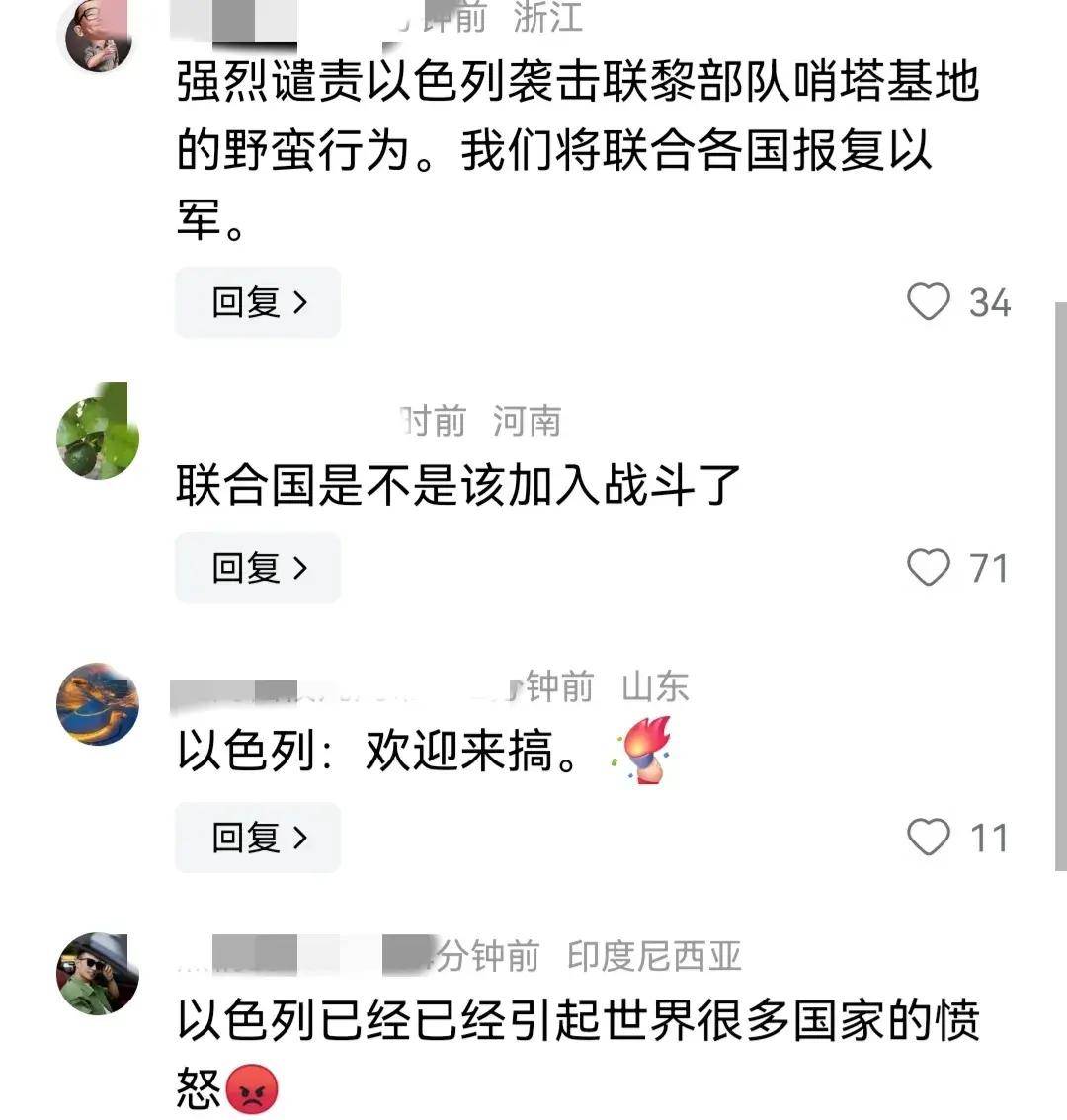Like the comment with 71 likes
This screenshot has height=1120, width=1067.
pyautogui.click(x=929, y=568)
